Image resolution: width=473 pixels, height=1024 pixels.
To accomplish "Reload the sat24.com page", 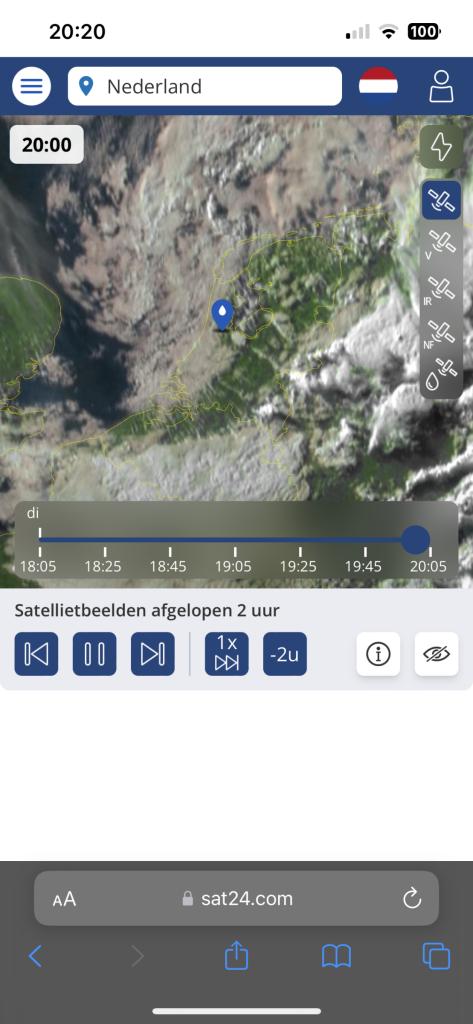I will (x=412, y=899).
